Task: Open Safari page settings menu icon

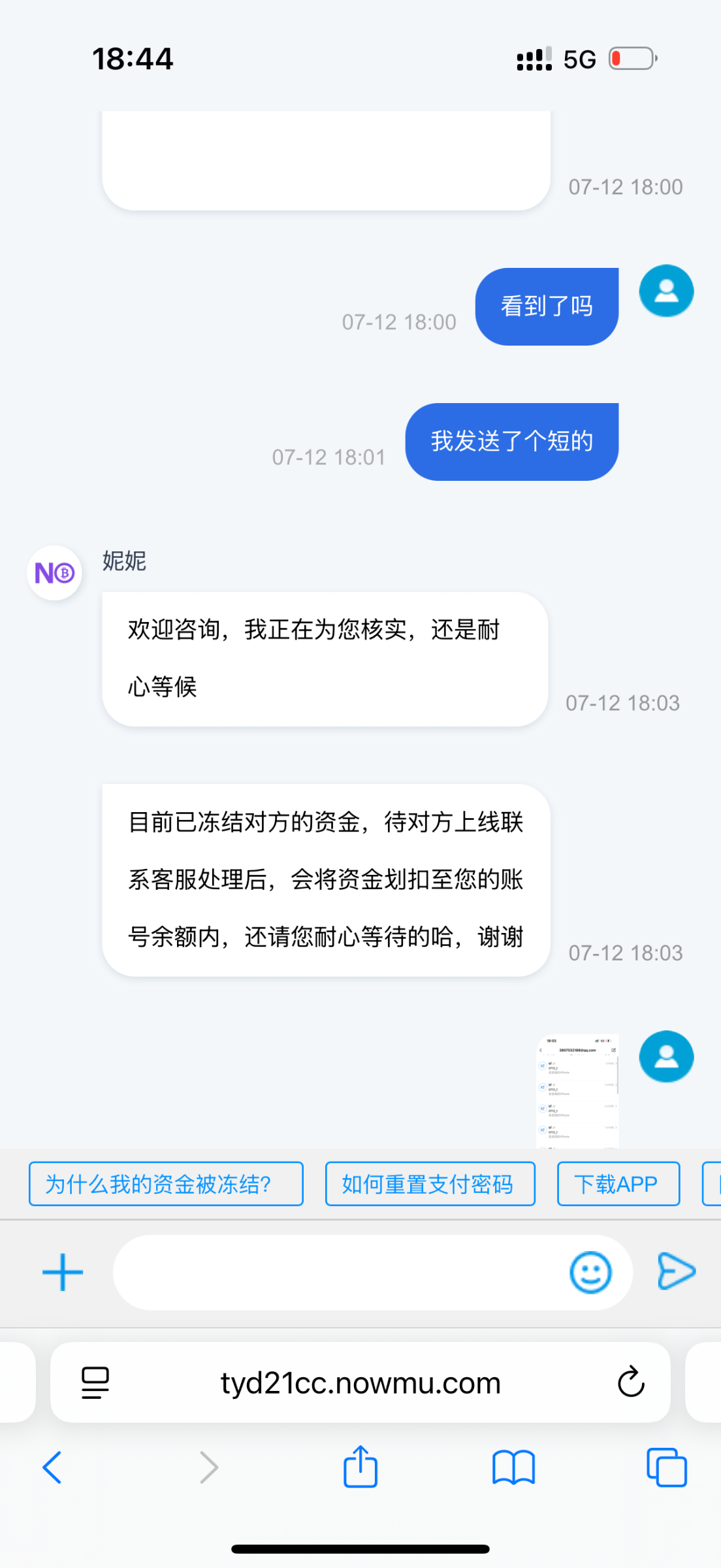Action: click(95, 1382)
